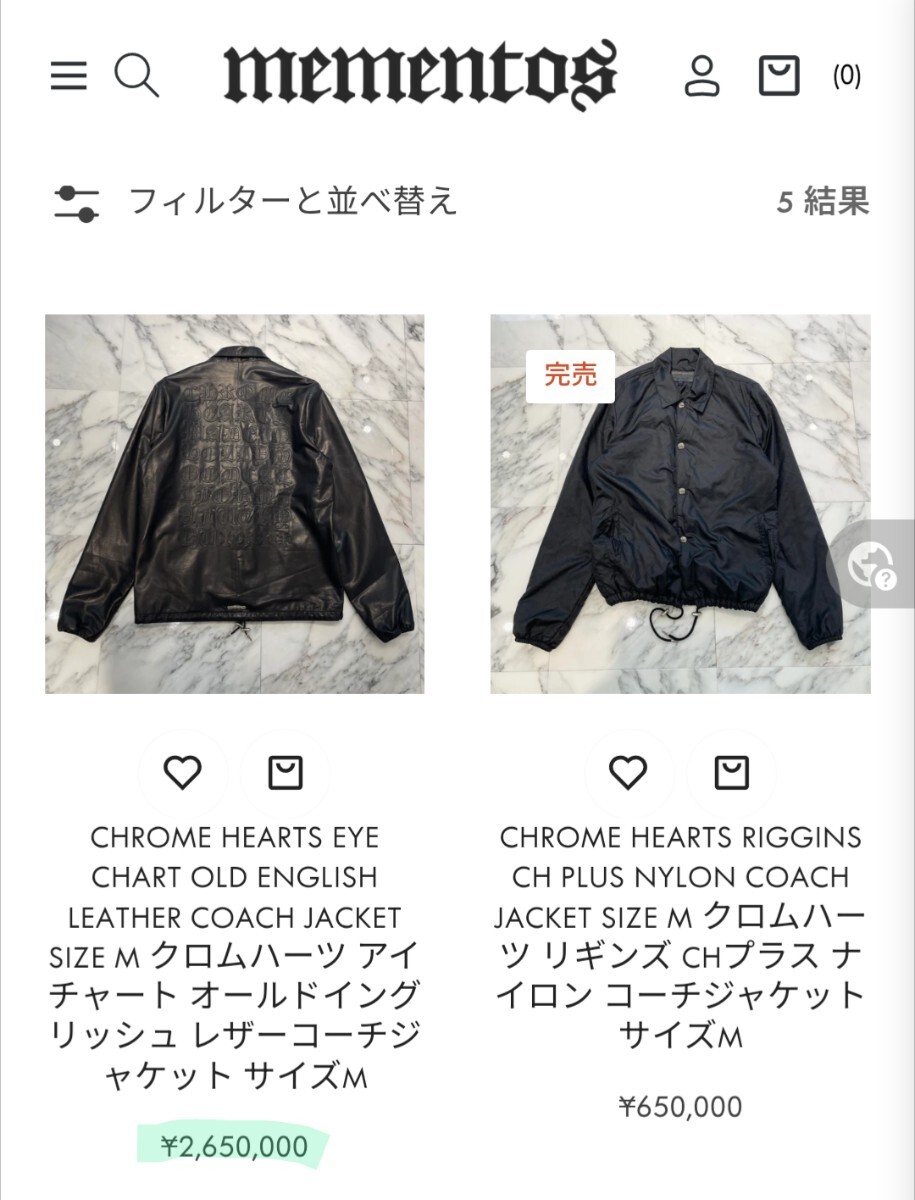Add Eye Chart leather jacket to wishlist
Image resolution: width=915 pixels, height=1200 pixels.
(x=183, y=772)
